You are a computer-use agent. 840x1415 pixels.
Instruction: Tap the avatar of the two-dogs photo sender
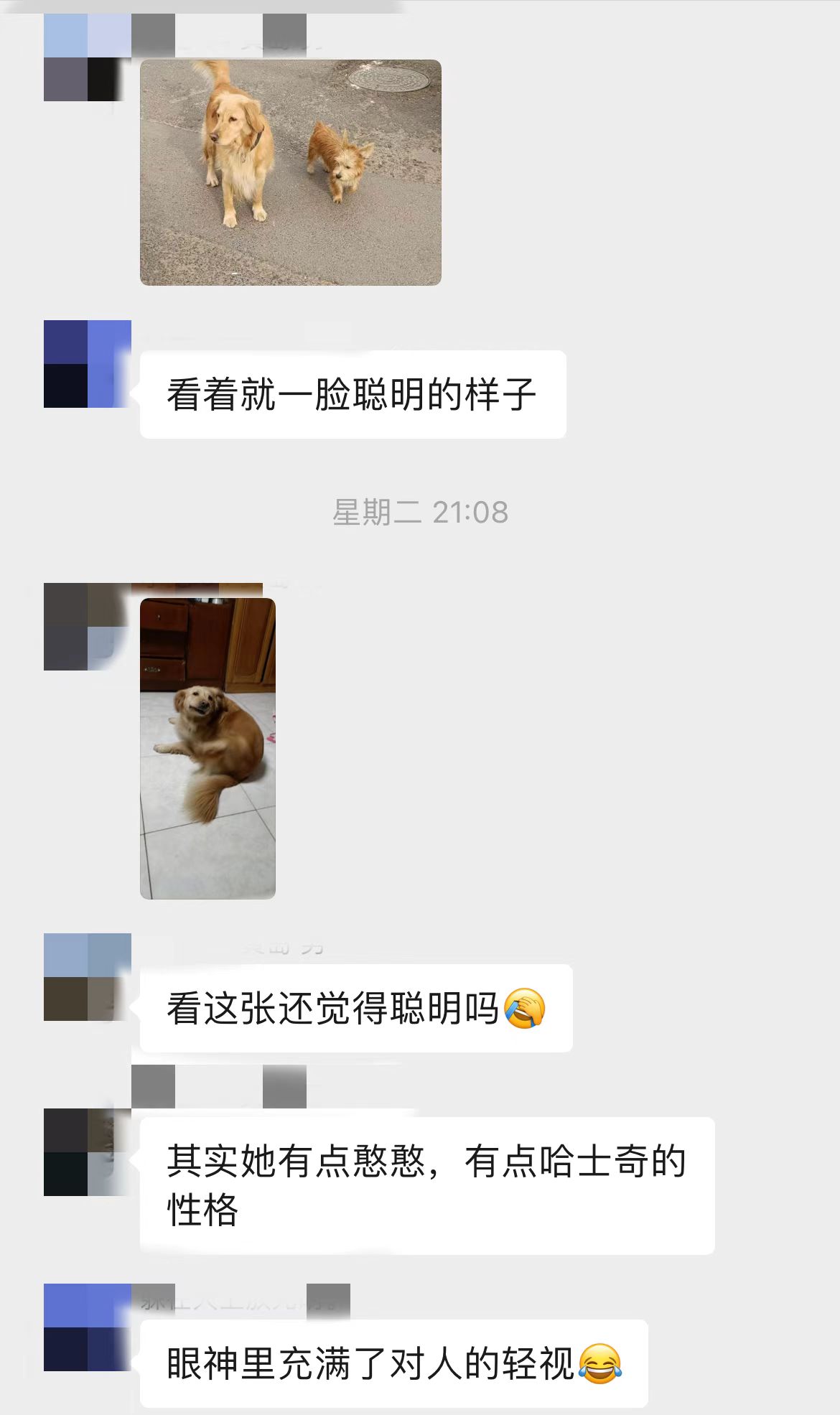coord(88,57)
